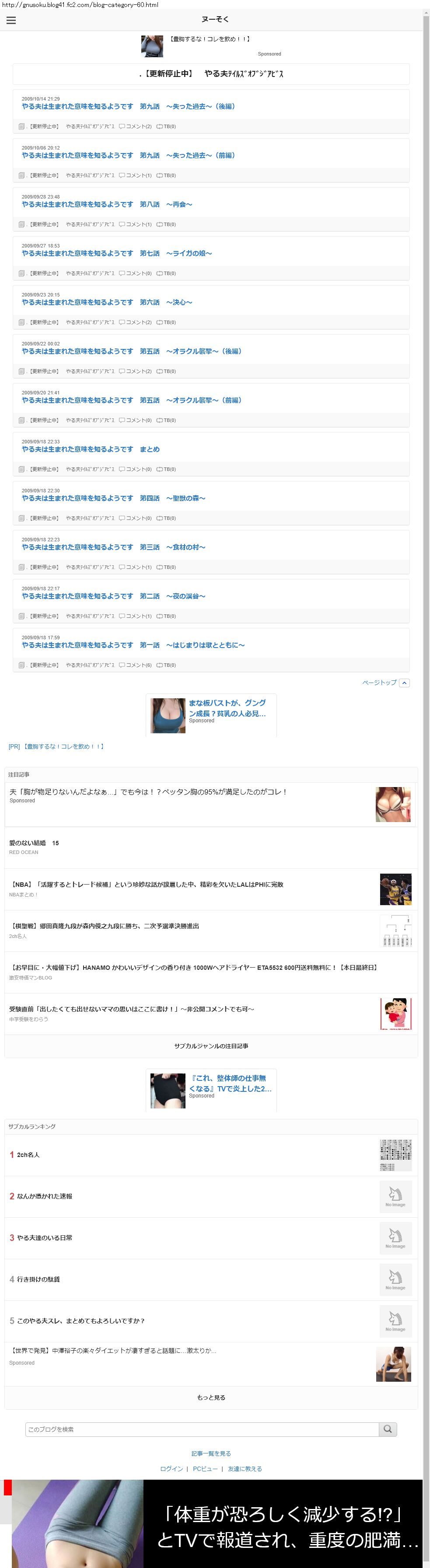This screenshot has height=1568, width=430.
Task: Open 愛のない結婚 15 featured article
Action: point(34,843)
